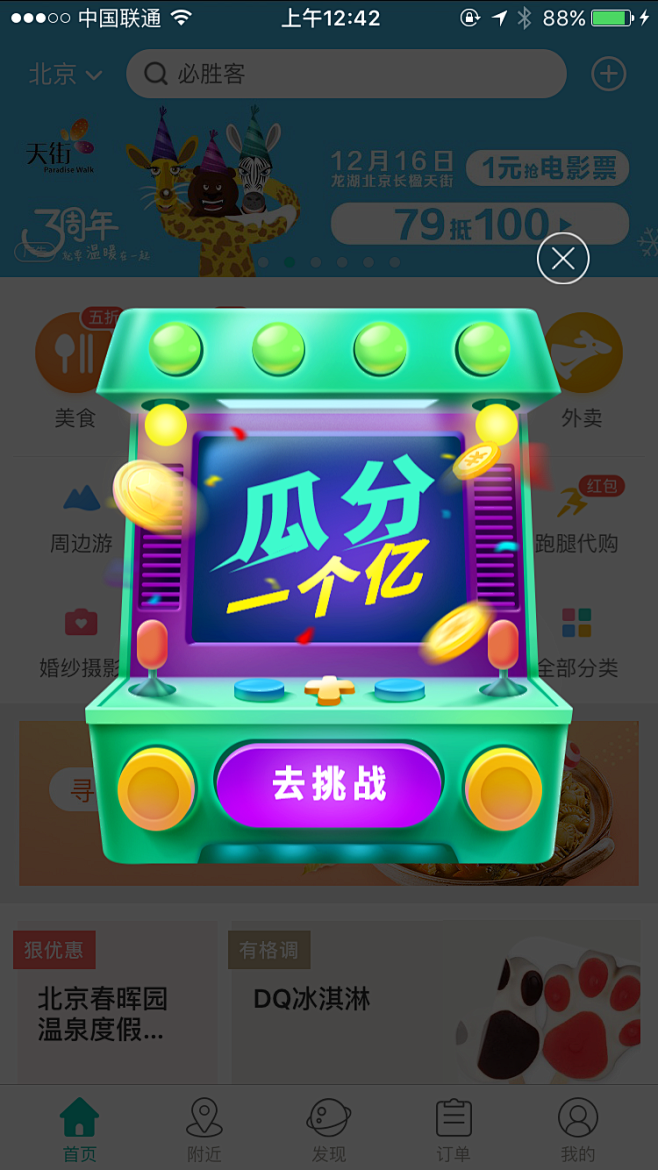
Task: Switch to the 我的 profile tab
Action: pos(578,1130)
